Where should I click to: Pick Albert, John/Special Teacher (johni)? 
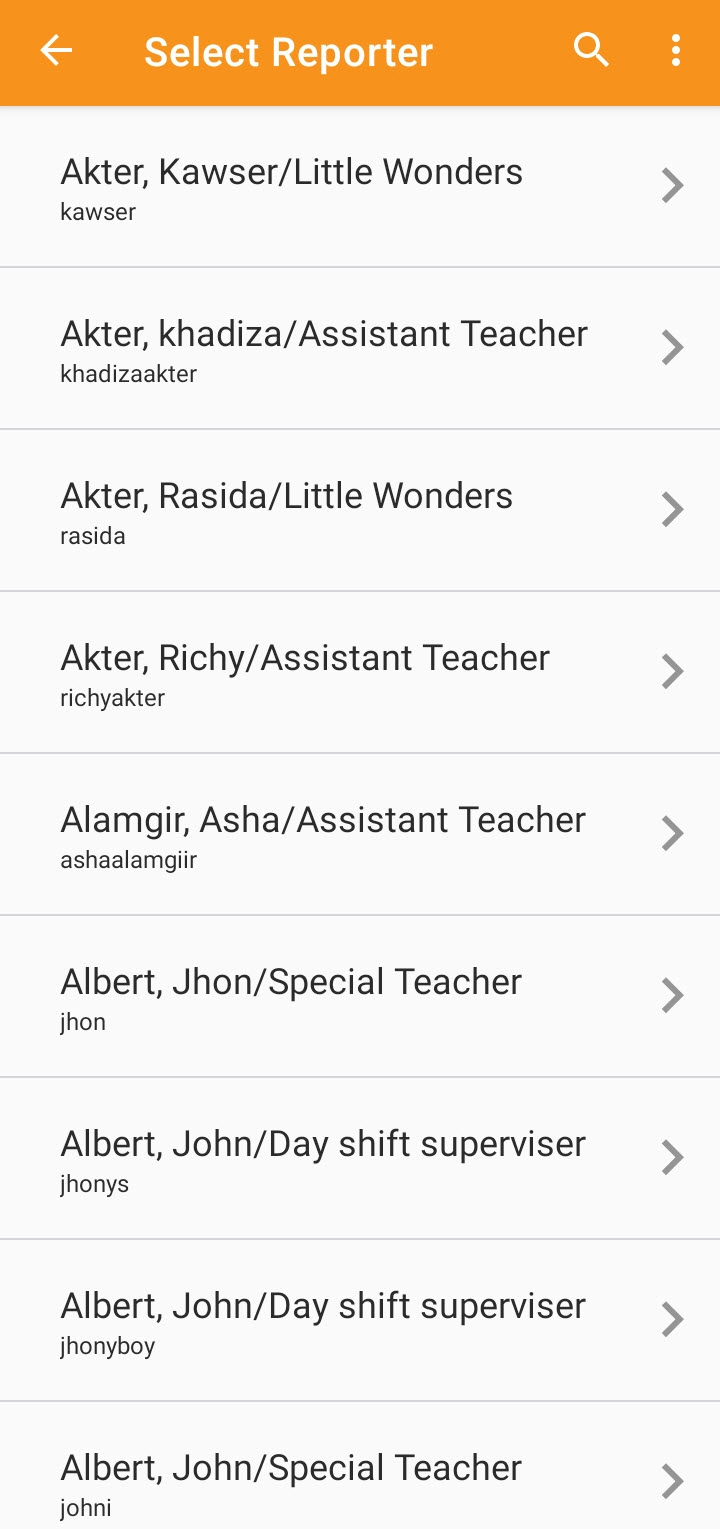coord(360,1466)
